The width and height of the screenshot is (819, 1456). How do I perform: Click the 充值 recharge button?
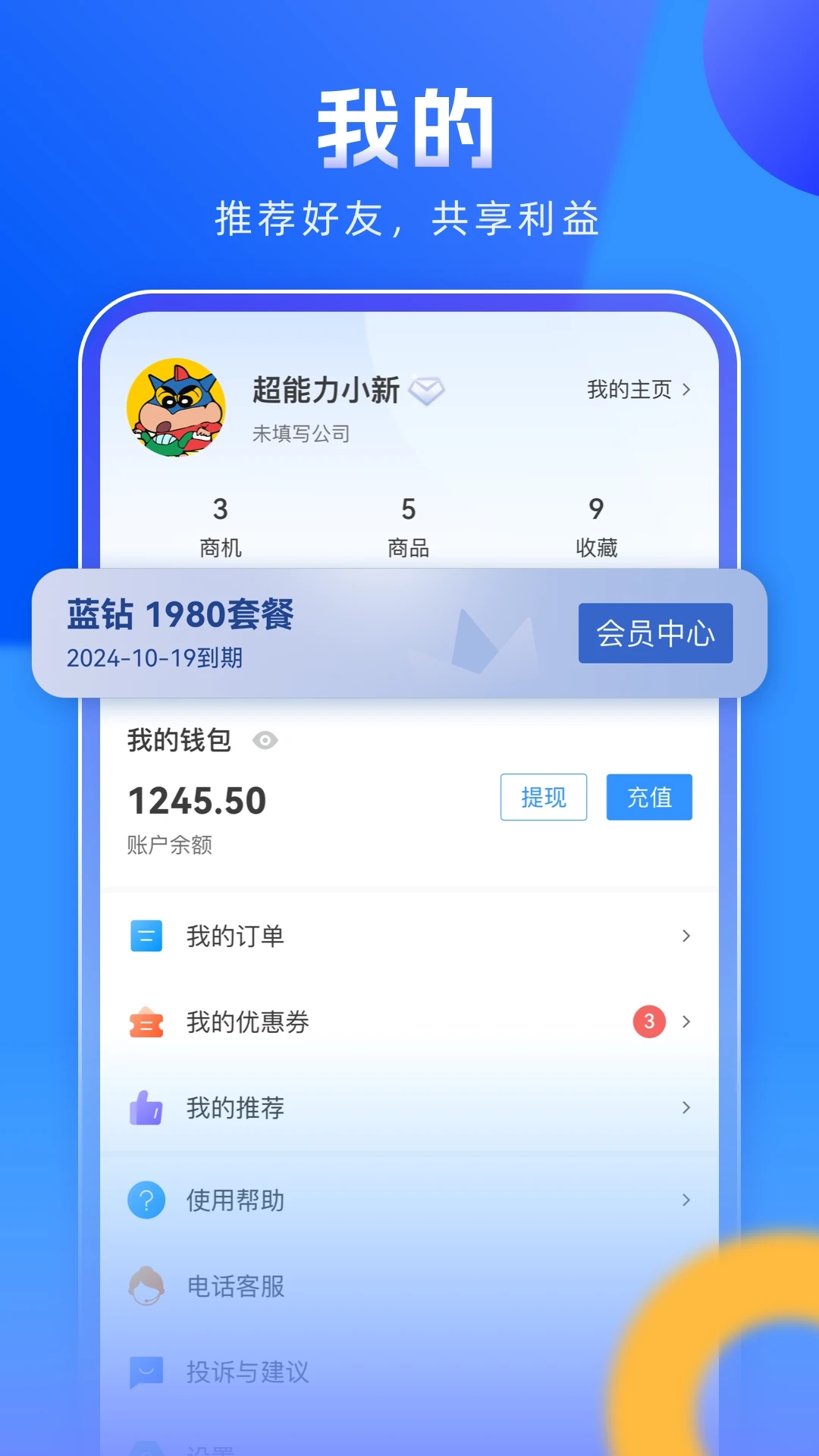[x=650, y=797]
